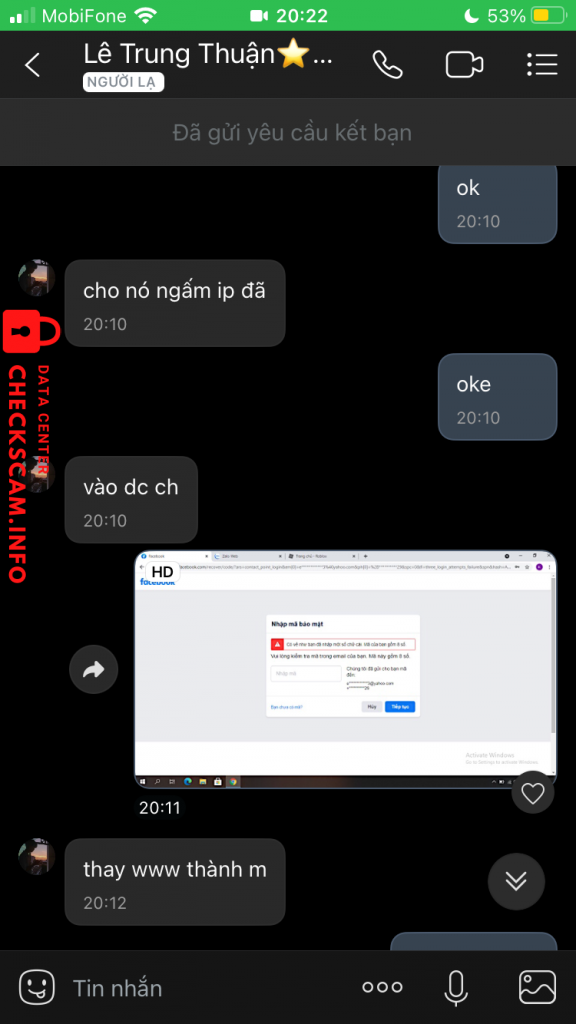Open the Facebook security code screenshot
Viewport: 576px width, 1024px height.
click(345, 671)
